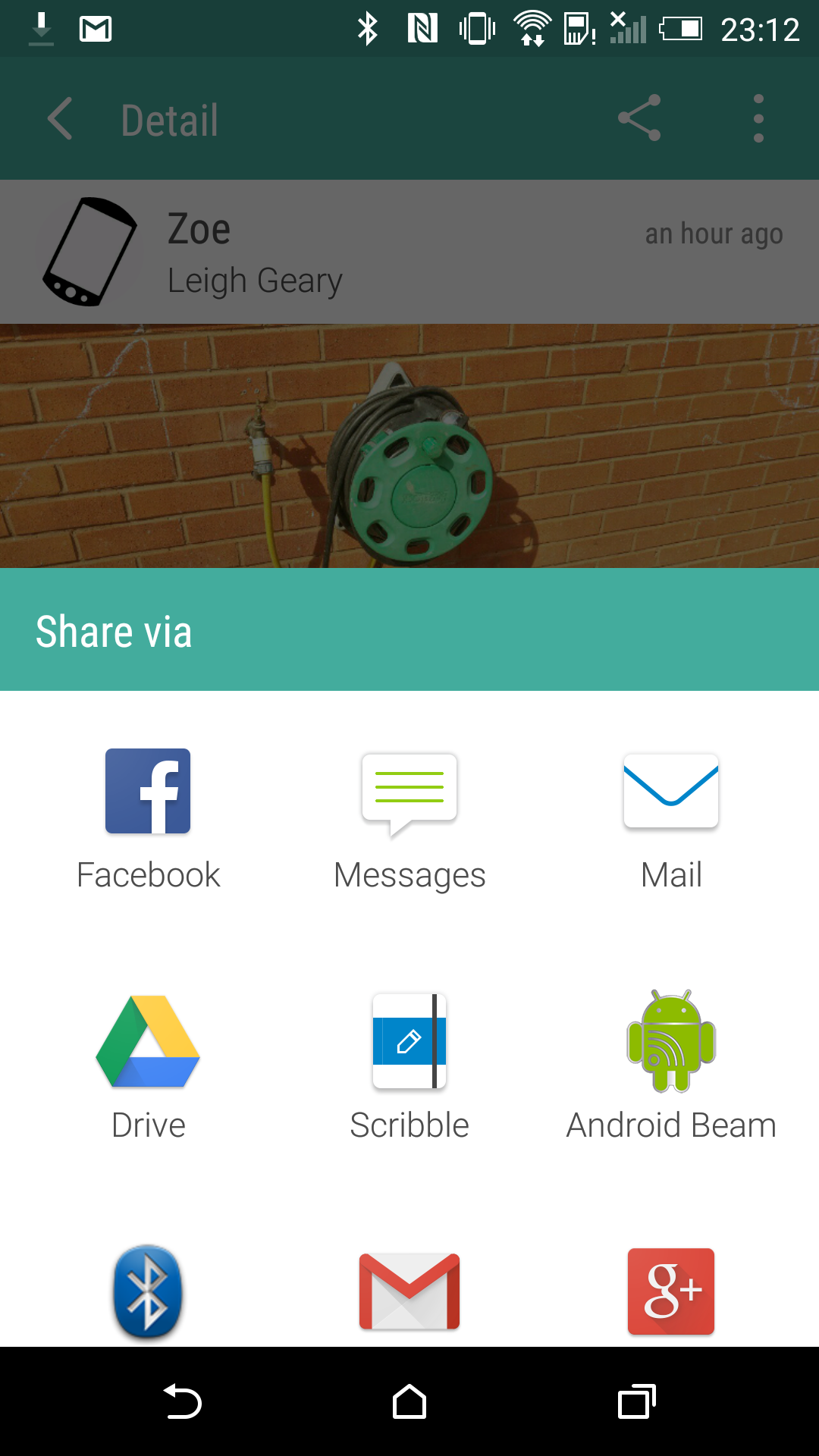This screenshot has width=819, height=1456.
Task: Post to Google+
Action: click(x=671, y=1292)
